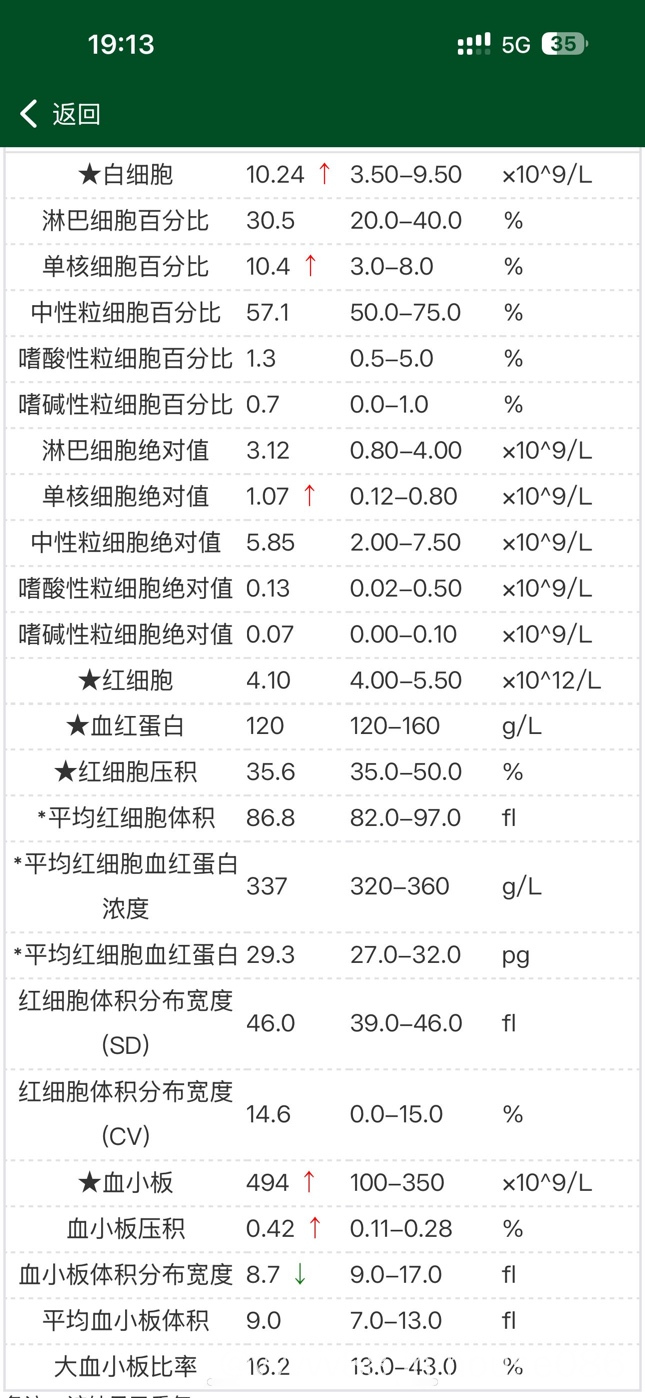Go back using the 返回 button

[60, 114]
